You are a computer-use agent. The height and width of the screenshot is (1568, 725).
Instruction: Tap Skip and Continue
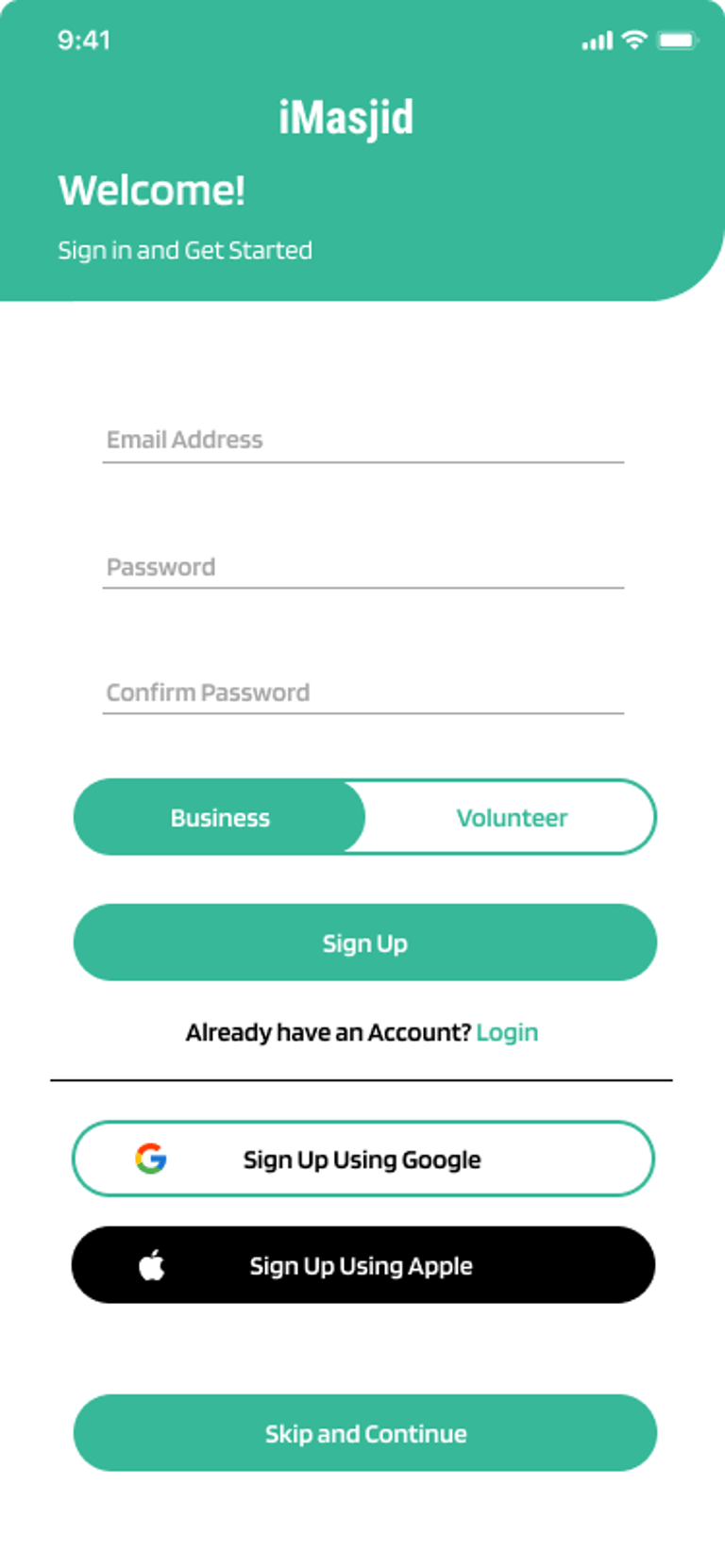[364, 1434]
